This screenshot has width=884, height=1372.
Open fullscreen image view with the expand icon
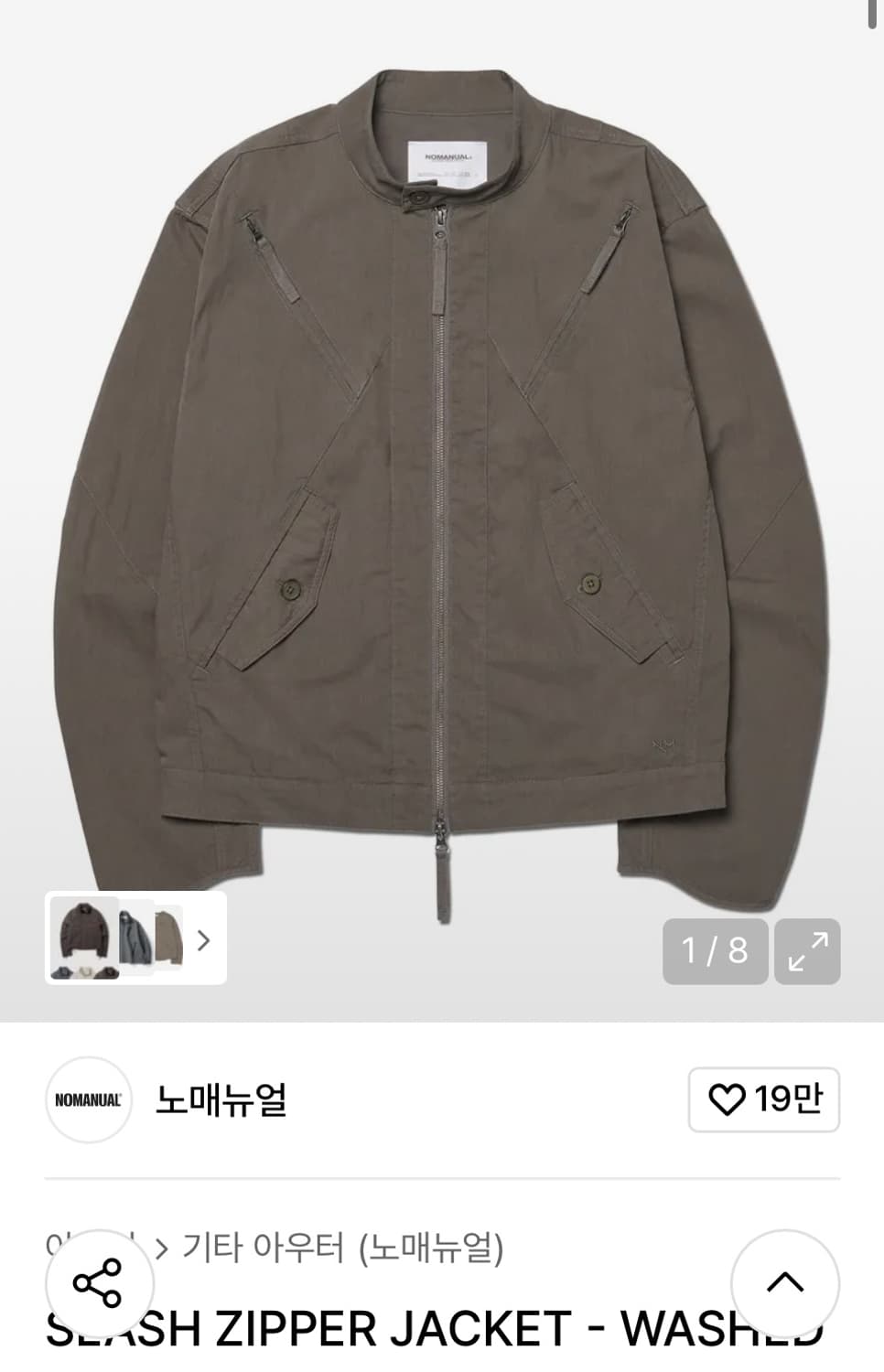(808, 951)
